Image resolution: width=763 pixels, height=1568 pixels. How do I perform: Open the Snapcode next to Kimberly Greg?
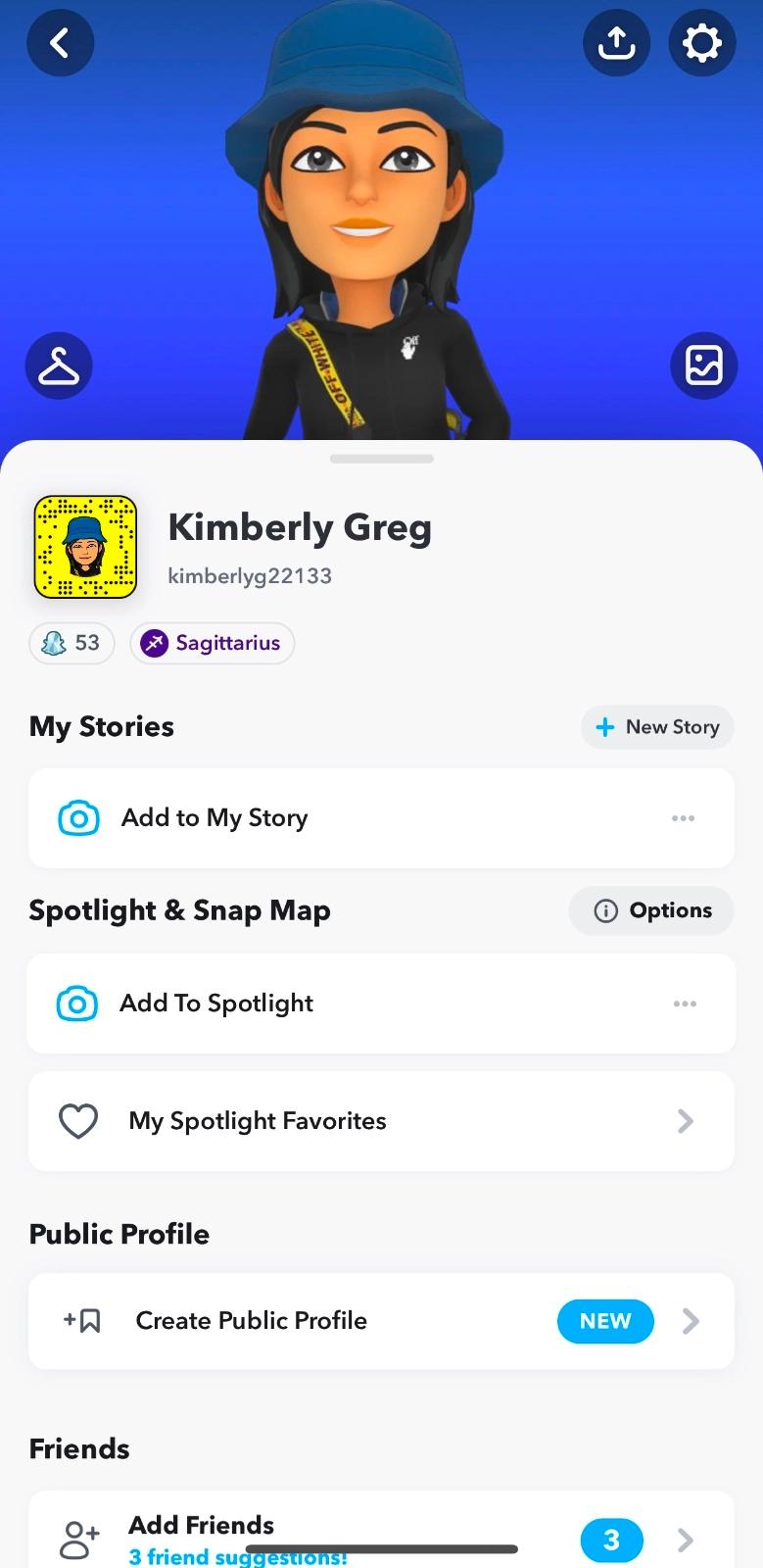pos(85,547)
